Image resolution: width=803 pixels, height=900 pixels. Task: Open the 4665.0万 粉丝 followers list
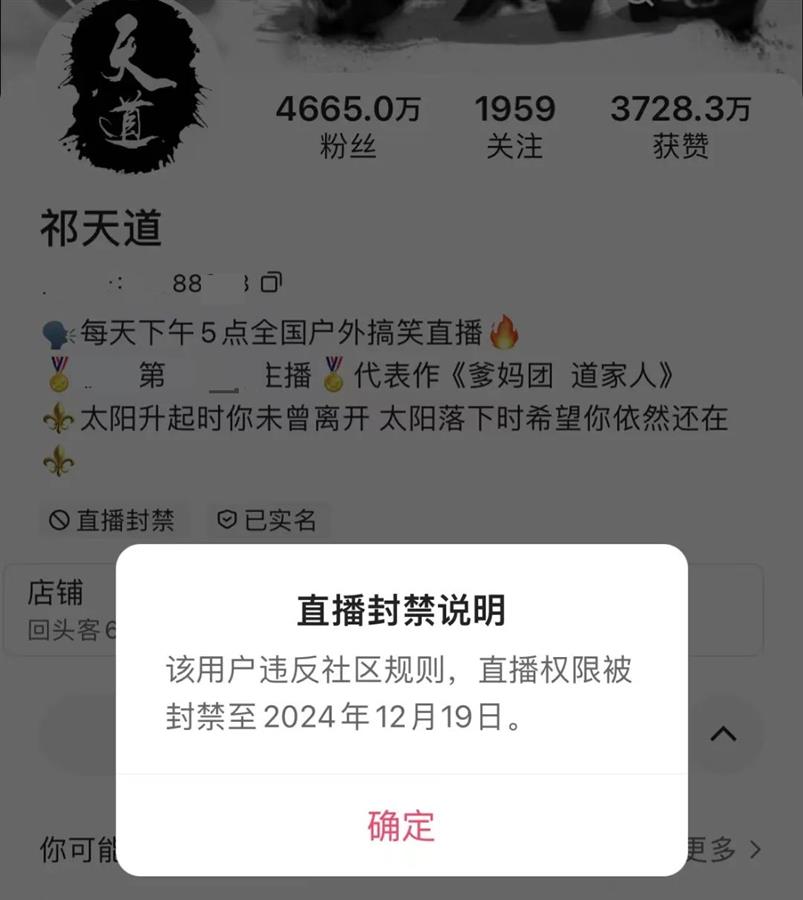tap(348, 127)
